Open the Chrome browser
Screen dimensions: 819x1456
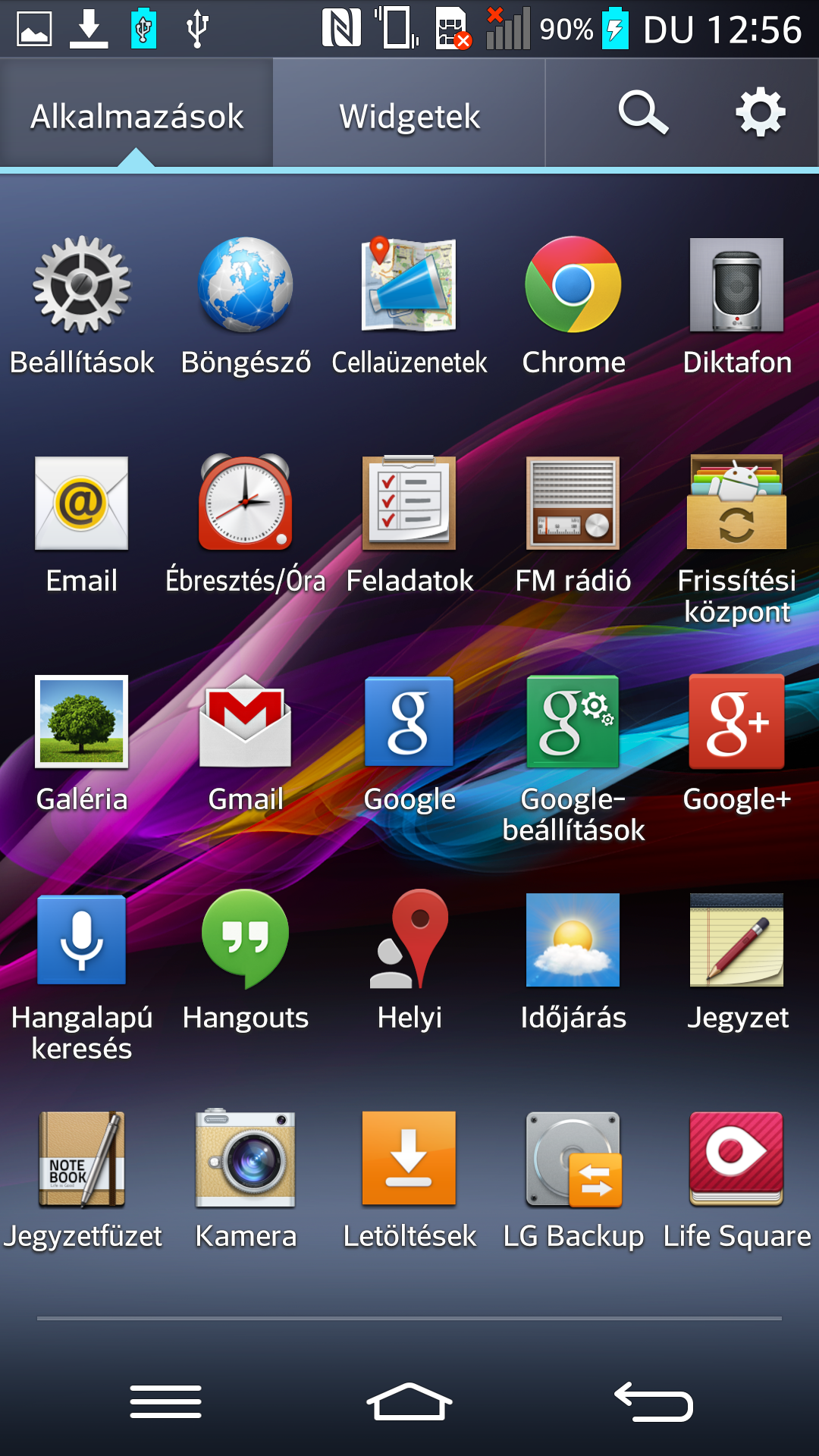[573, 285]
